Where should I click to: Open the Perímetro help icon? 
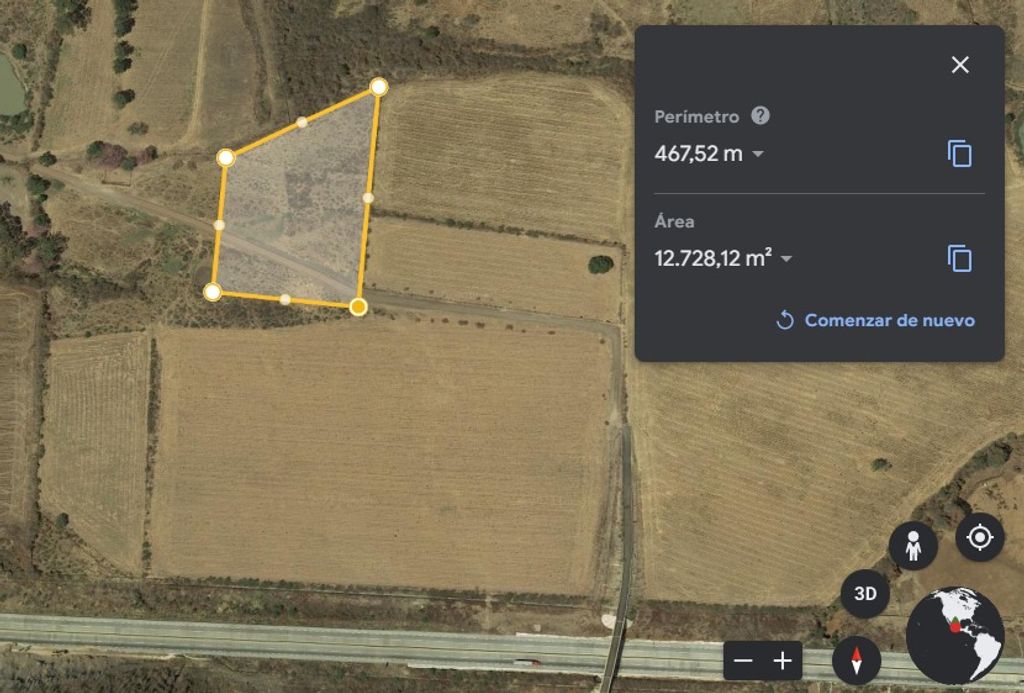(760, 116)
